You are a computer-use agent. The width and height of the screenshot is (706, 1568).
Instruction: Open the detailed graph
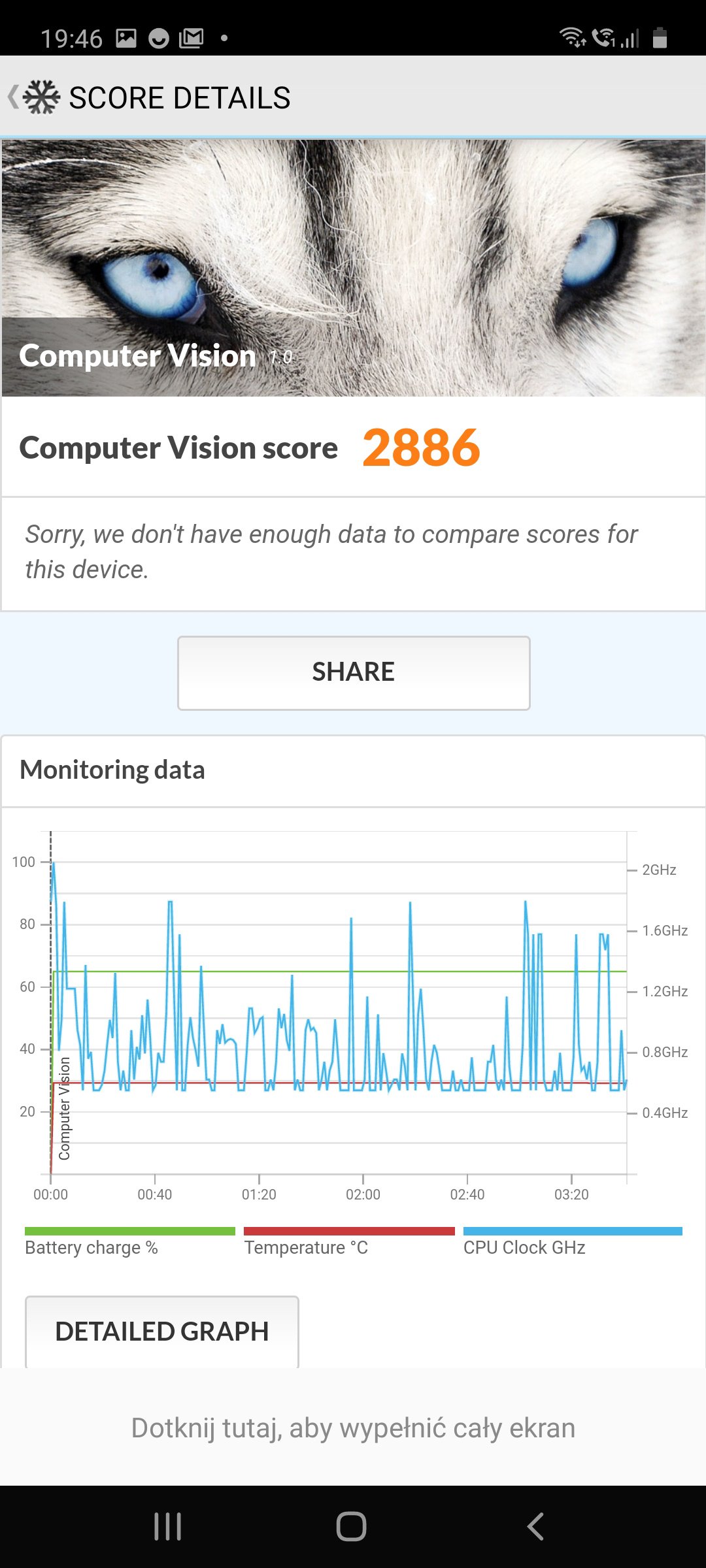pyautogui.click(x=162, y=1331)
